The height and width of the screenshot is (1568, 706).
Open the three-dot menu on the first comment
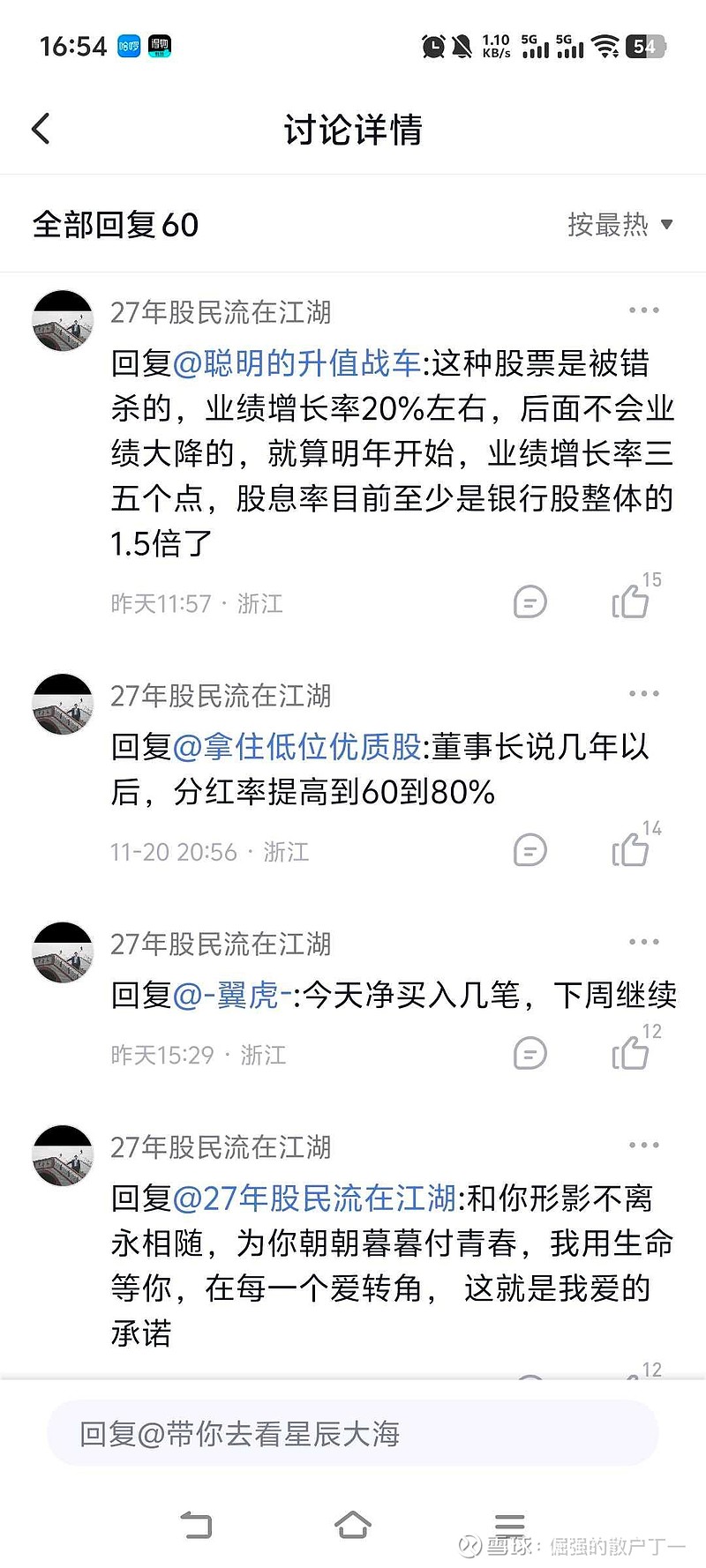[x=644, y=310]
